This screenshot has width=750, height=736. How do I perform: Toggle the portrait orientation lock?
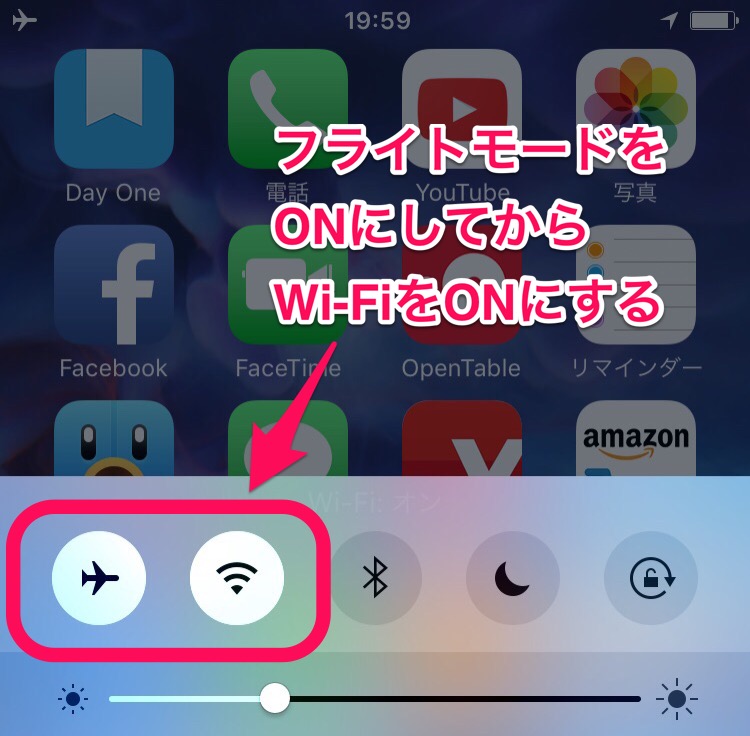[651, 578]
